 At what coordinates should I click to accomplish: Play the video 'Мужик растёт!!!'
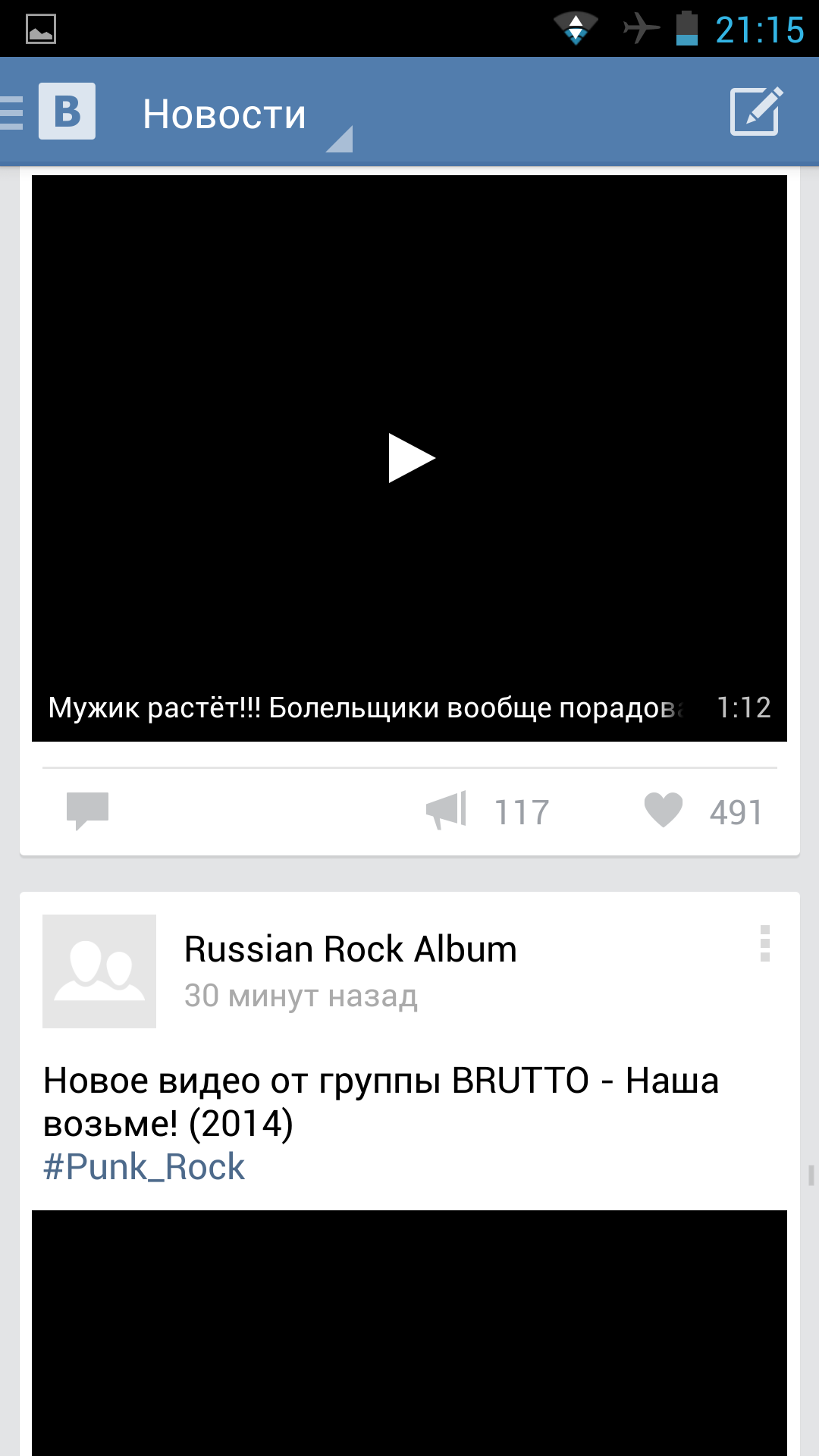coord(410,458)
